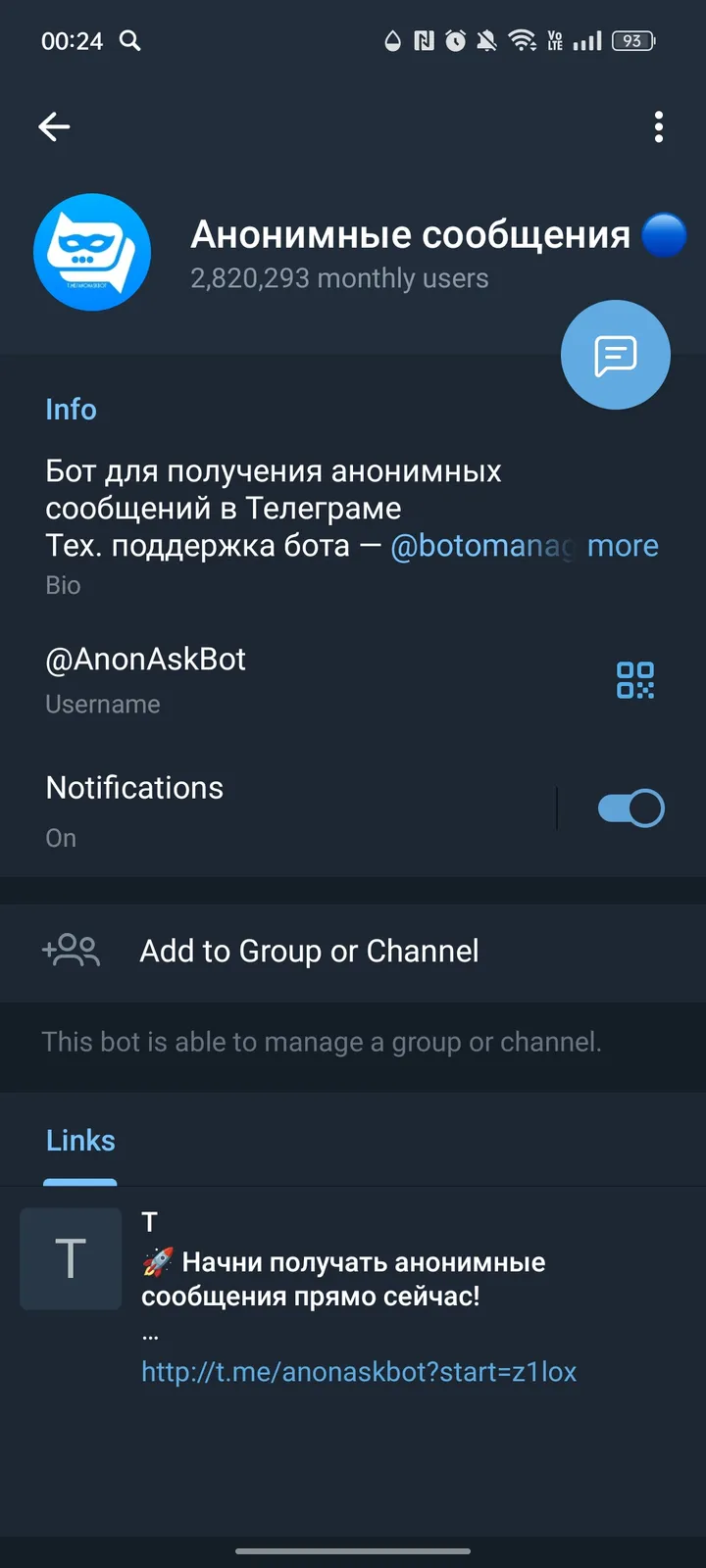Viewport: 706px width, 1568px height.
Task: Go back using the arrow icon
Action: [x=54, y=126]
